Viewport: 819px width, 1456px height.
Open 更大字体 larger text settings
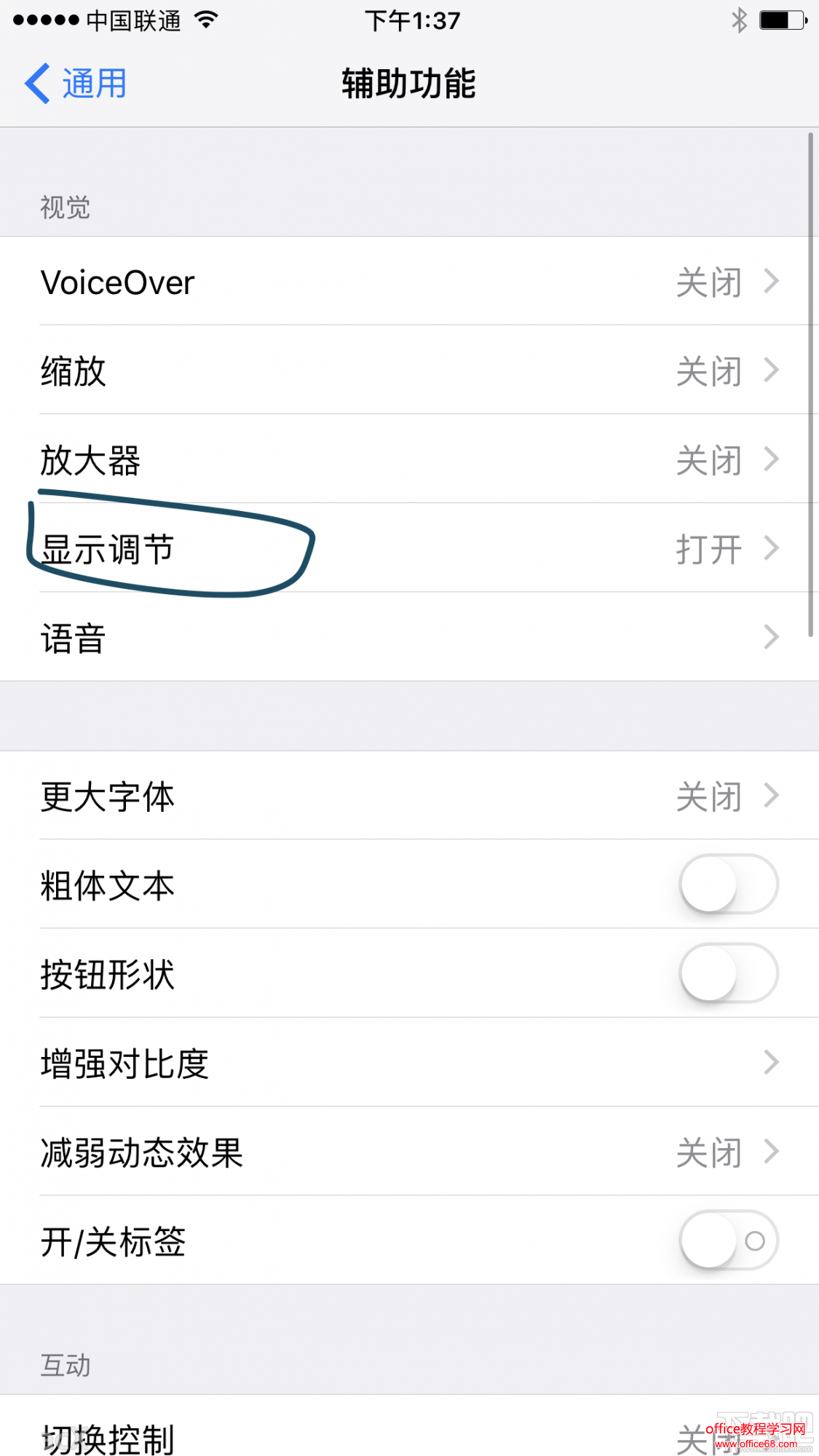[x=409, y=796]
